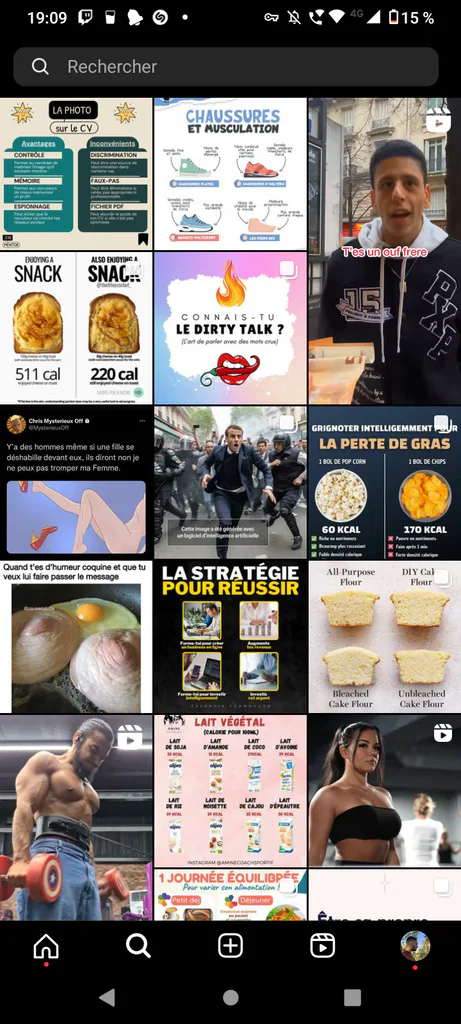Open the AI-generated running man image post

coord(230,482)
